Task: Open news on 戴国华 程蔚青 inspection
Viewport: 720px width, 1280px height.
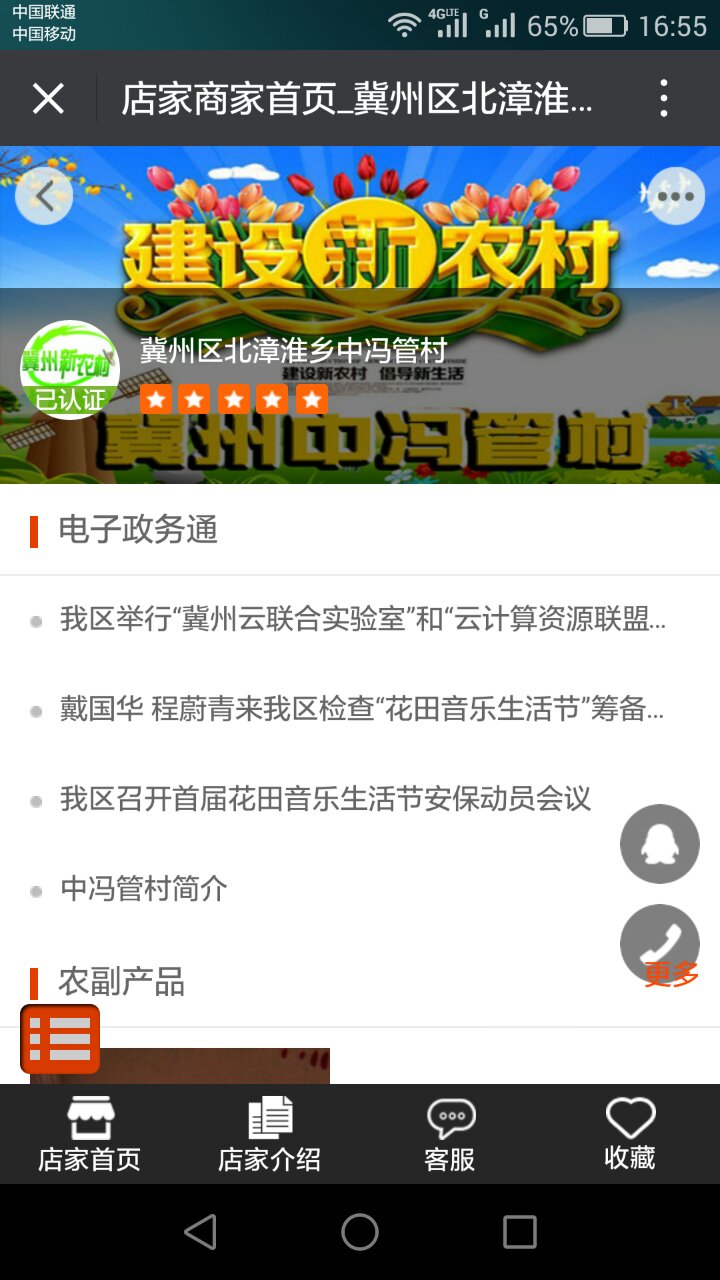Action: point(360,710)
